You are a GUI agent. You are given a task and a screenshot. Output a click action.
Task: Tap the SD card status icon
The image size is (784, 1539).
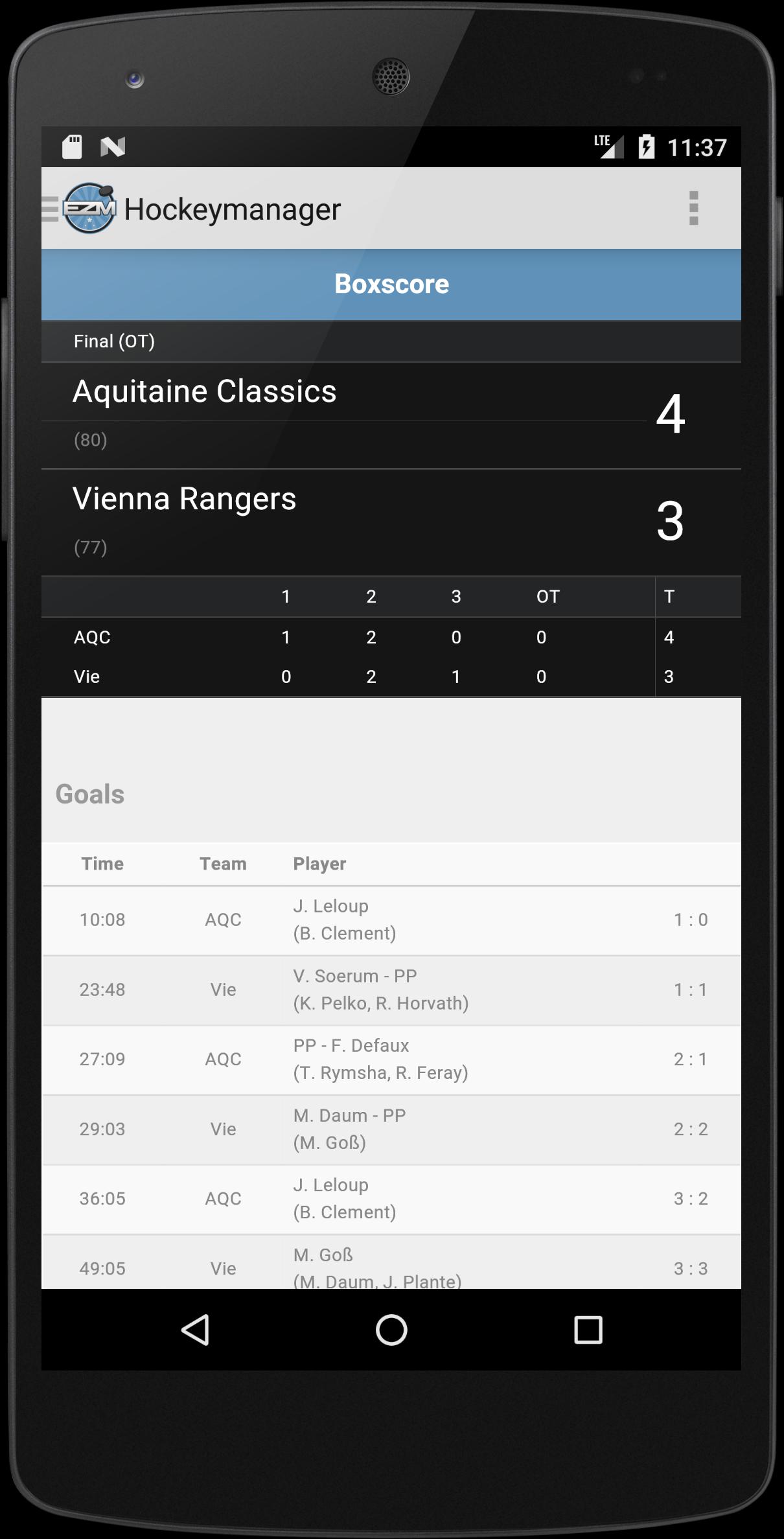click(x=72, y=146)
